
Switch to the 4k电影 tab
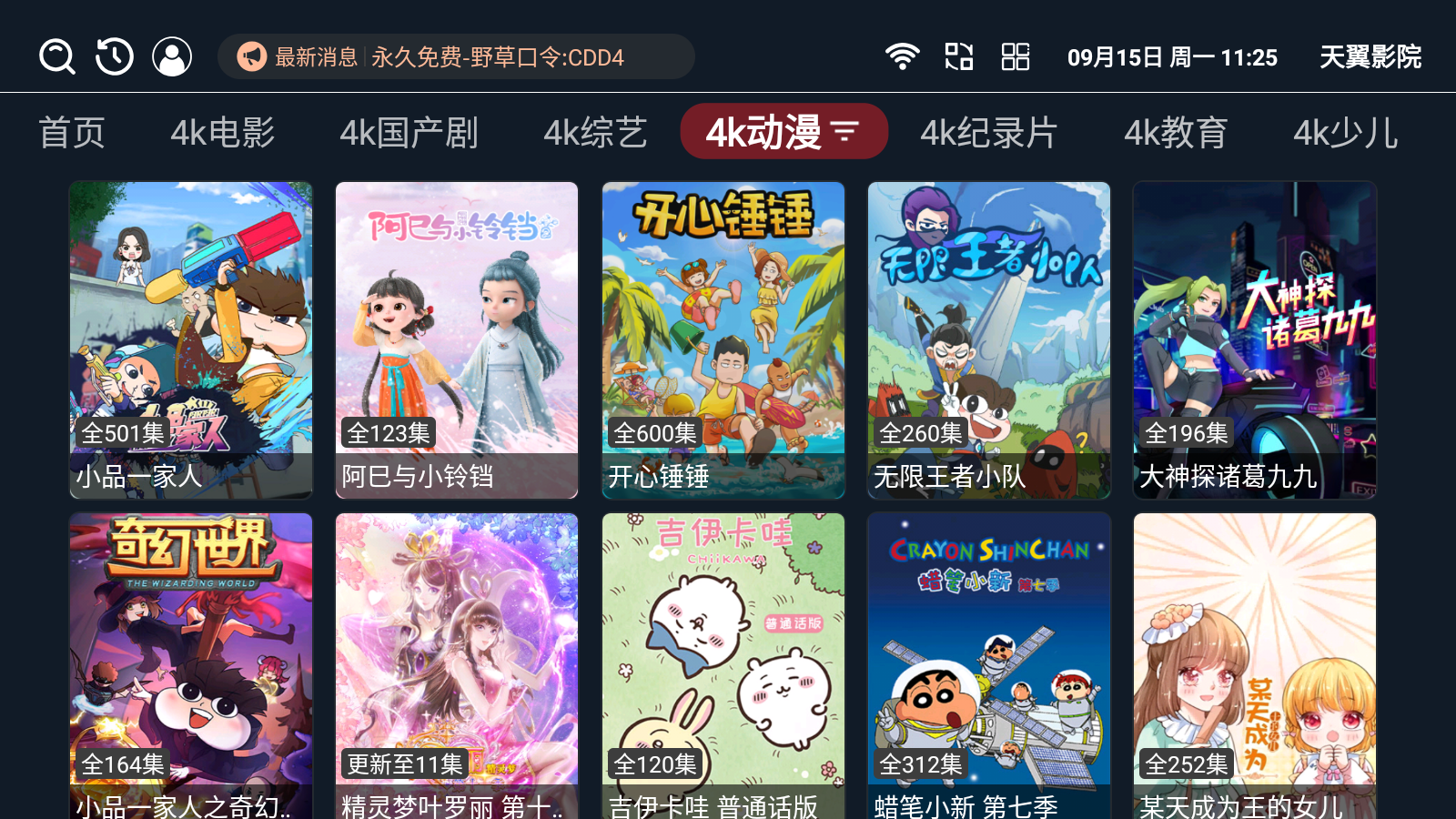pyautogui.click(x=223, y=133)
